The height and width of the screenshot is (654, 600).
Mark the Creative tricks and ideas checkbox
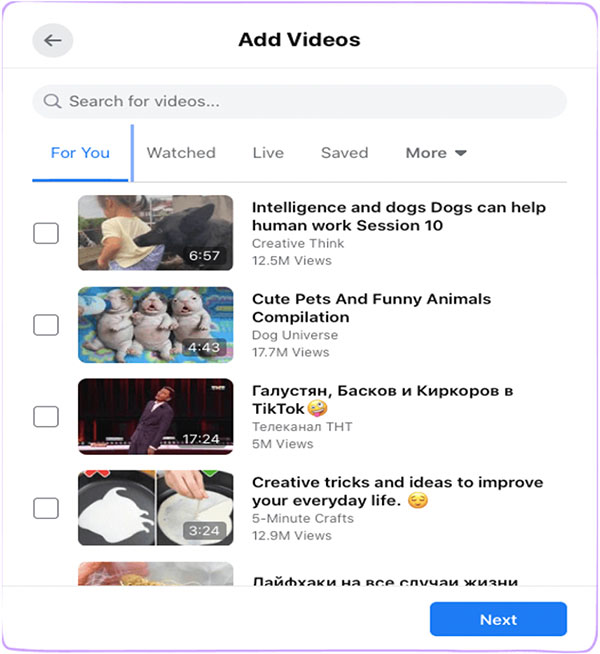[46, 508]
